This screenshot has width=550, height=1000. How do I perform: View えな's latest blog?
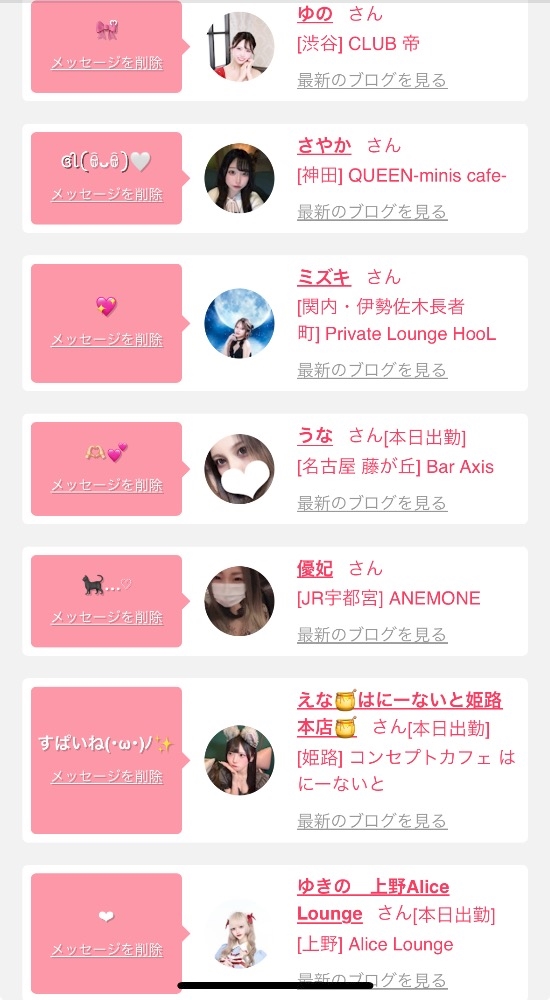[372, 821]
